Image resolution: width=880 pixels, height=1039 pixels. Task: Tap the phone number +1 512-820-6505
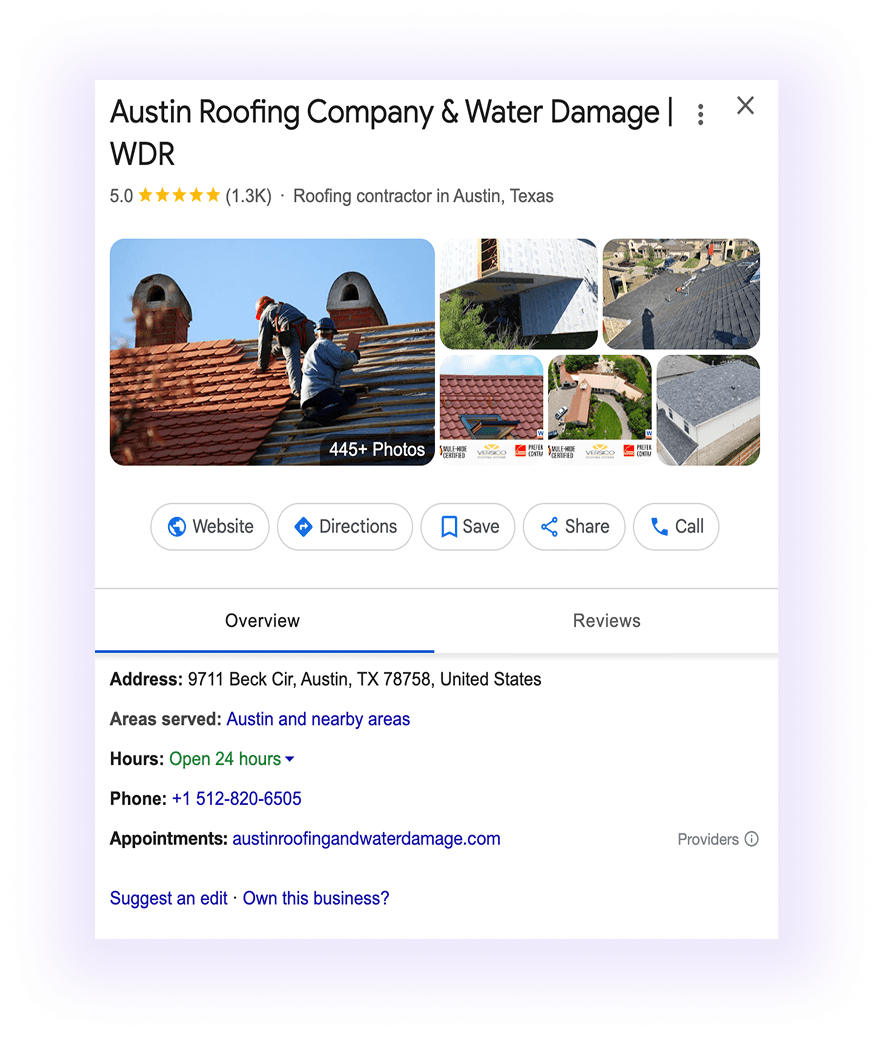click(x=236, y=799)
